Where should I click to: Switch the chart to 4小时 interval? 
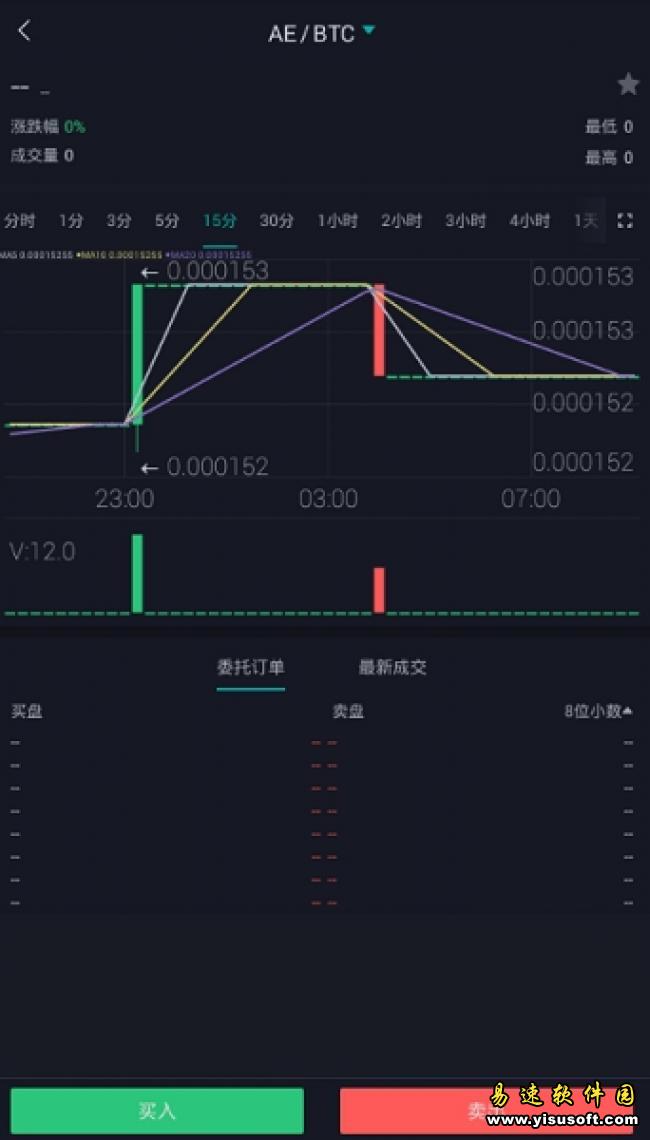(x=529, y=220)
